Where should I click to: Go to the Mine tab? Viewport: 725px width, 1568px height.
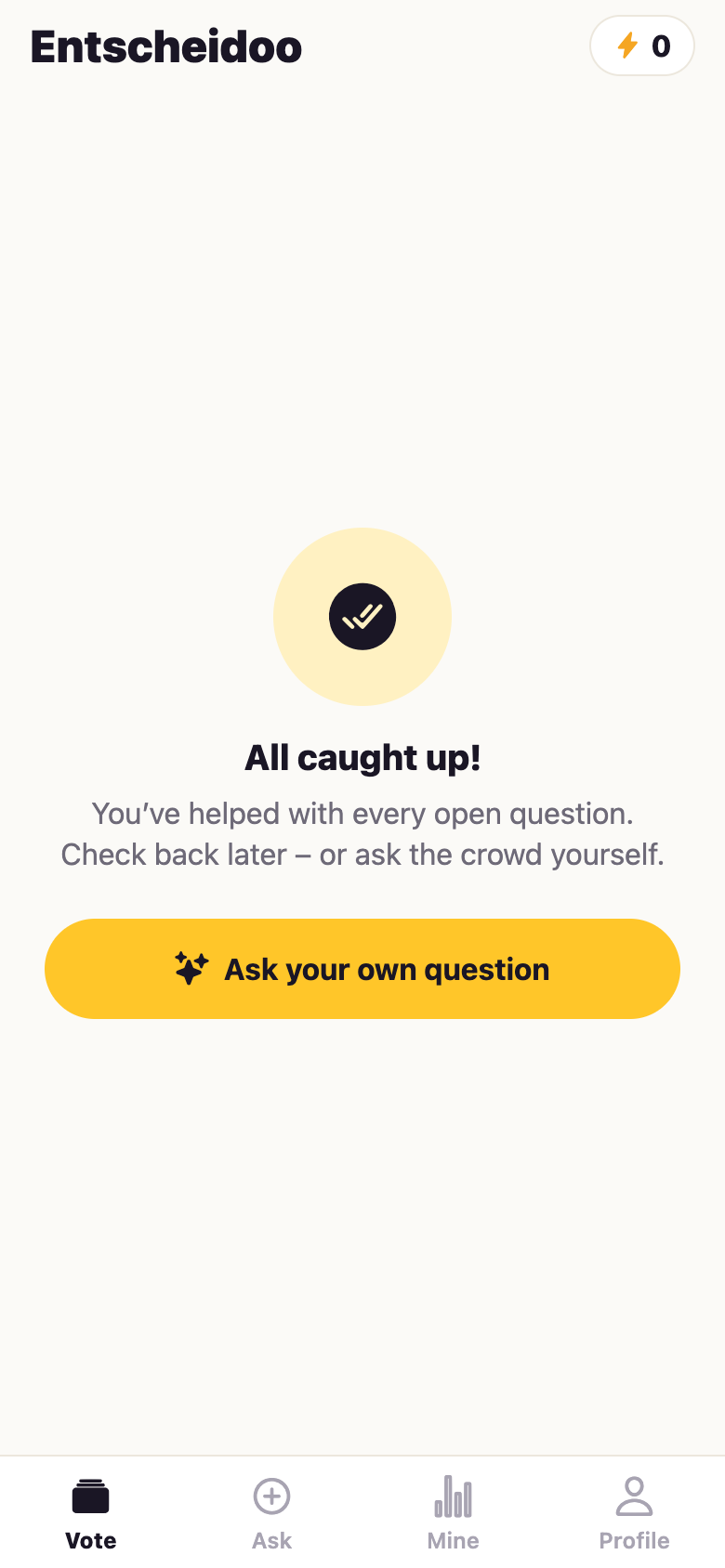[x=454, y=1513]
